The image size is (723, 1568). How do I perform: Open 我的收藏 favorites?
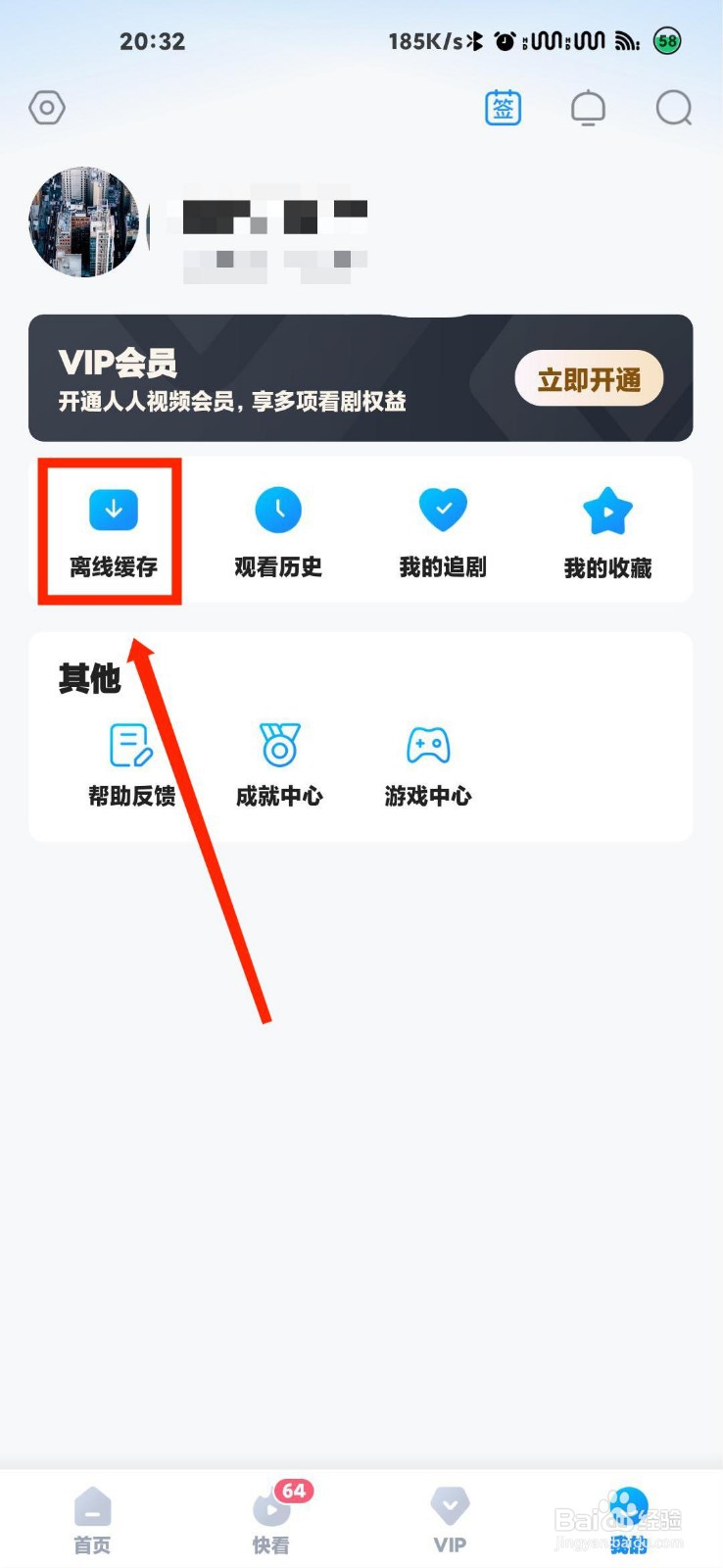[607, 529]
